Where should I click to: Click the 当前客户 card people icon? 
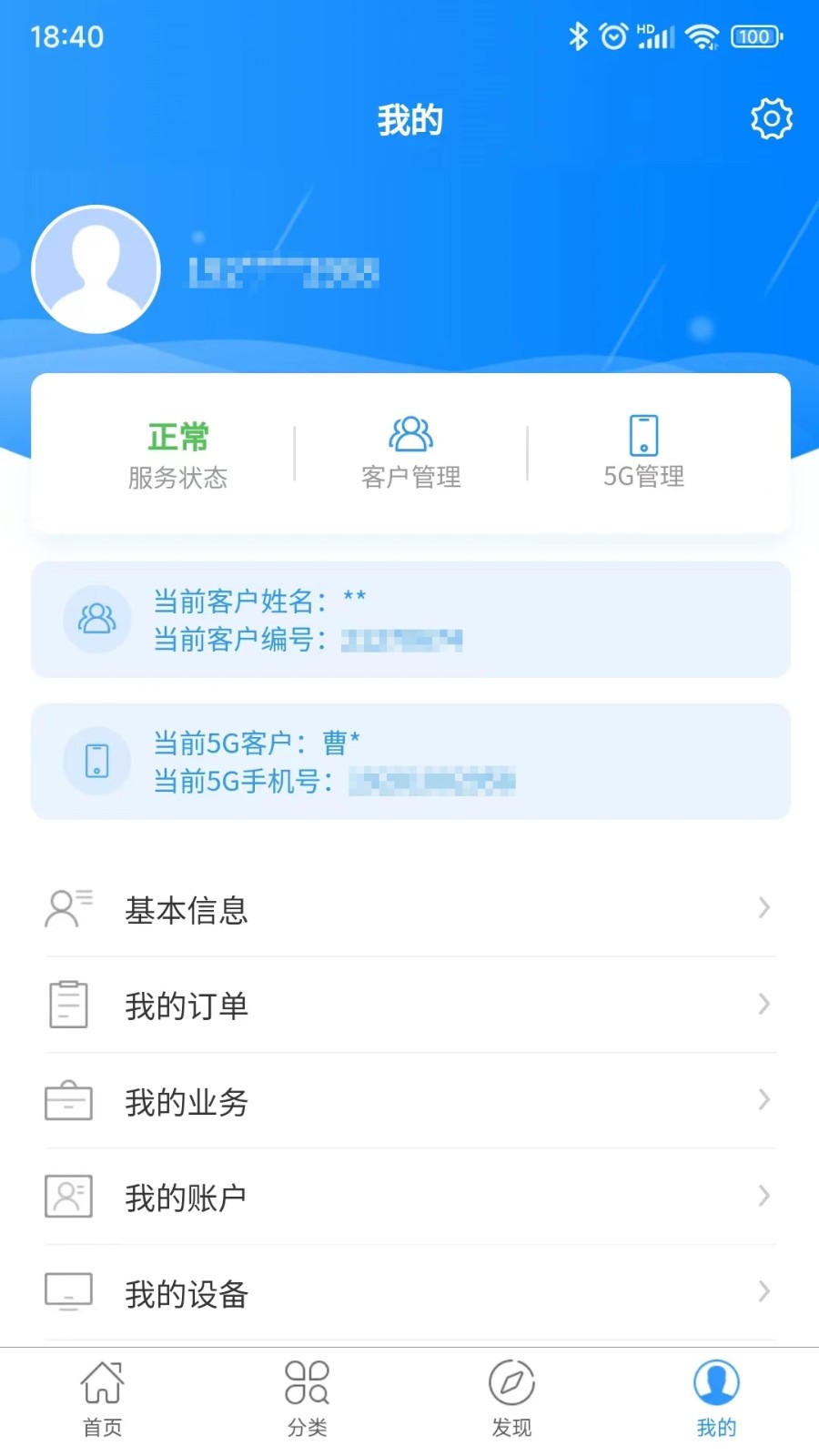(x=96, y=620)
